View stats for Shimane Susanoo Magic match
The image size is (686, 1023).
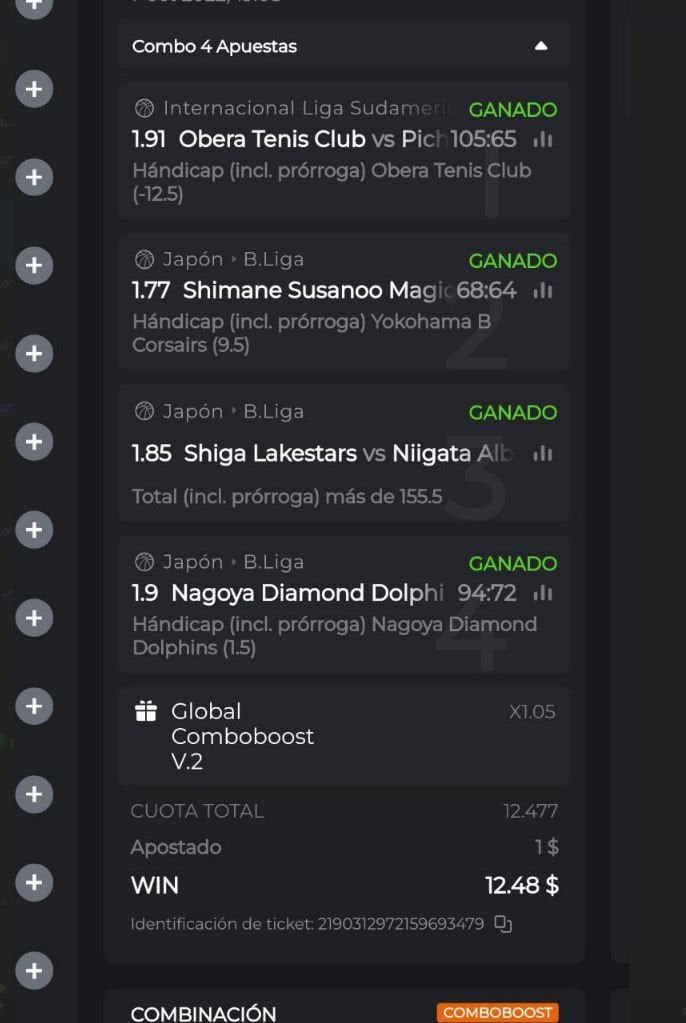pyautogui.click(x=543, y=291)
